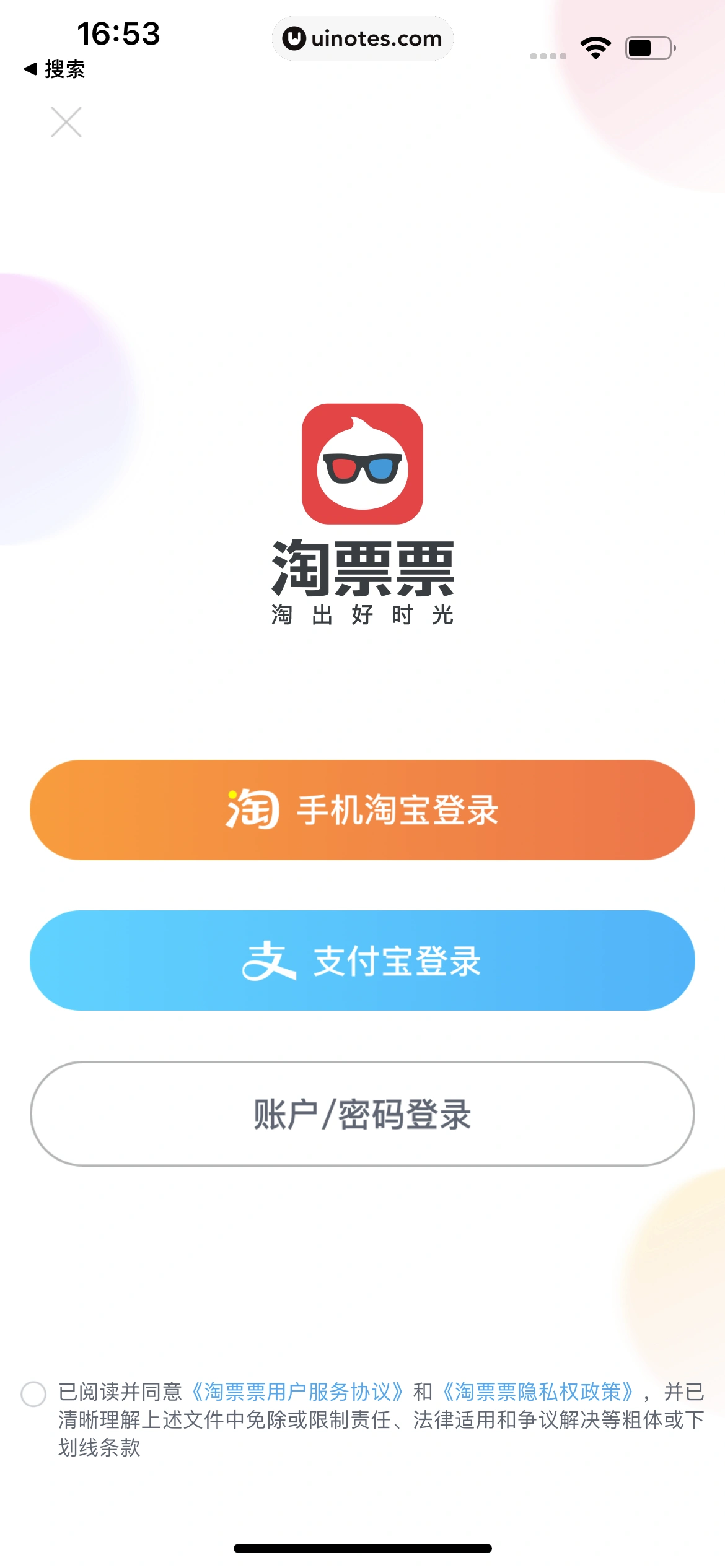Close the login screen
The image size is (725, 1568).
point(66,122)
